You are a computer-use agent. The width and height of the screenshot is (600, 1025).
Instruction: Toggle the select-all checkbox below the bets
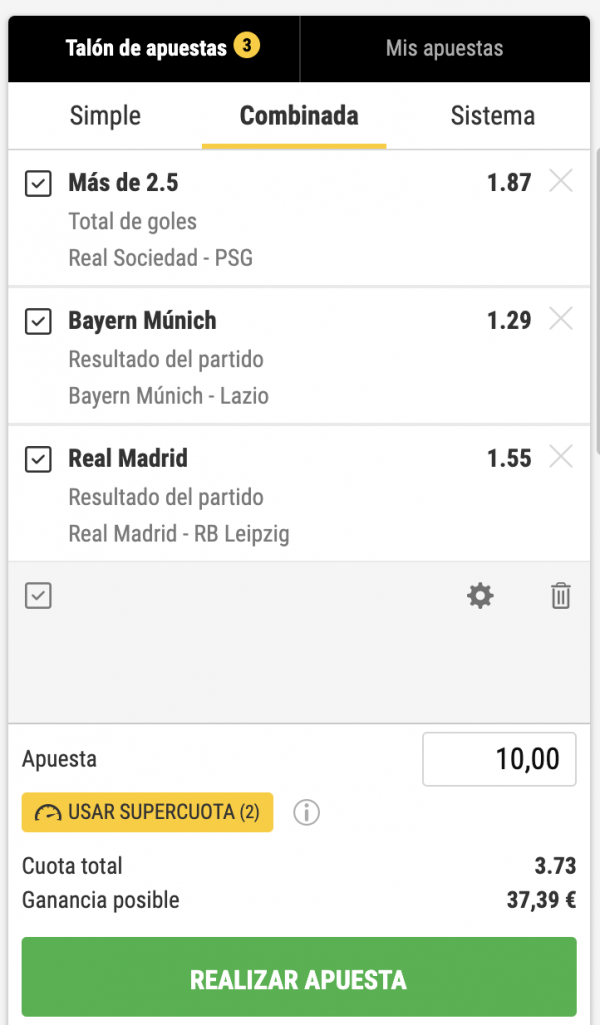click(x=38, y=596)
